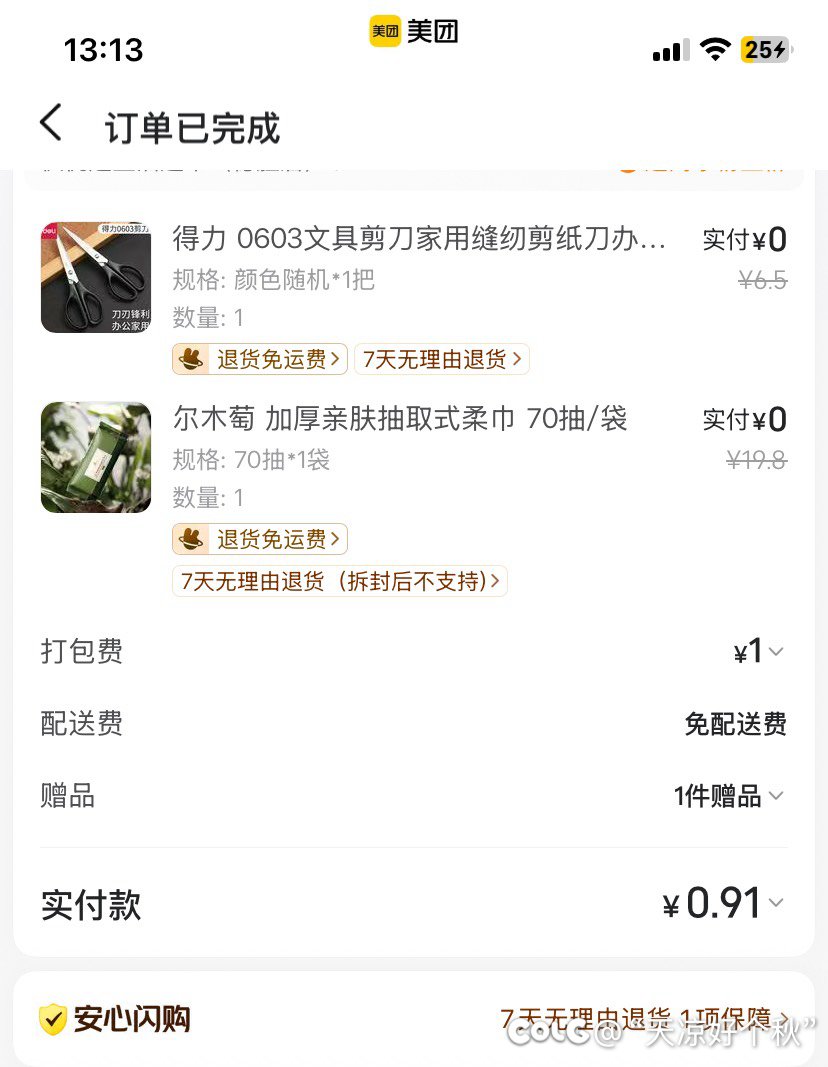This screenshot has height=1067, width=828.
Task: Open the 得力 scissors product title
Action: (x=414, y=239)
